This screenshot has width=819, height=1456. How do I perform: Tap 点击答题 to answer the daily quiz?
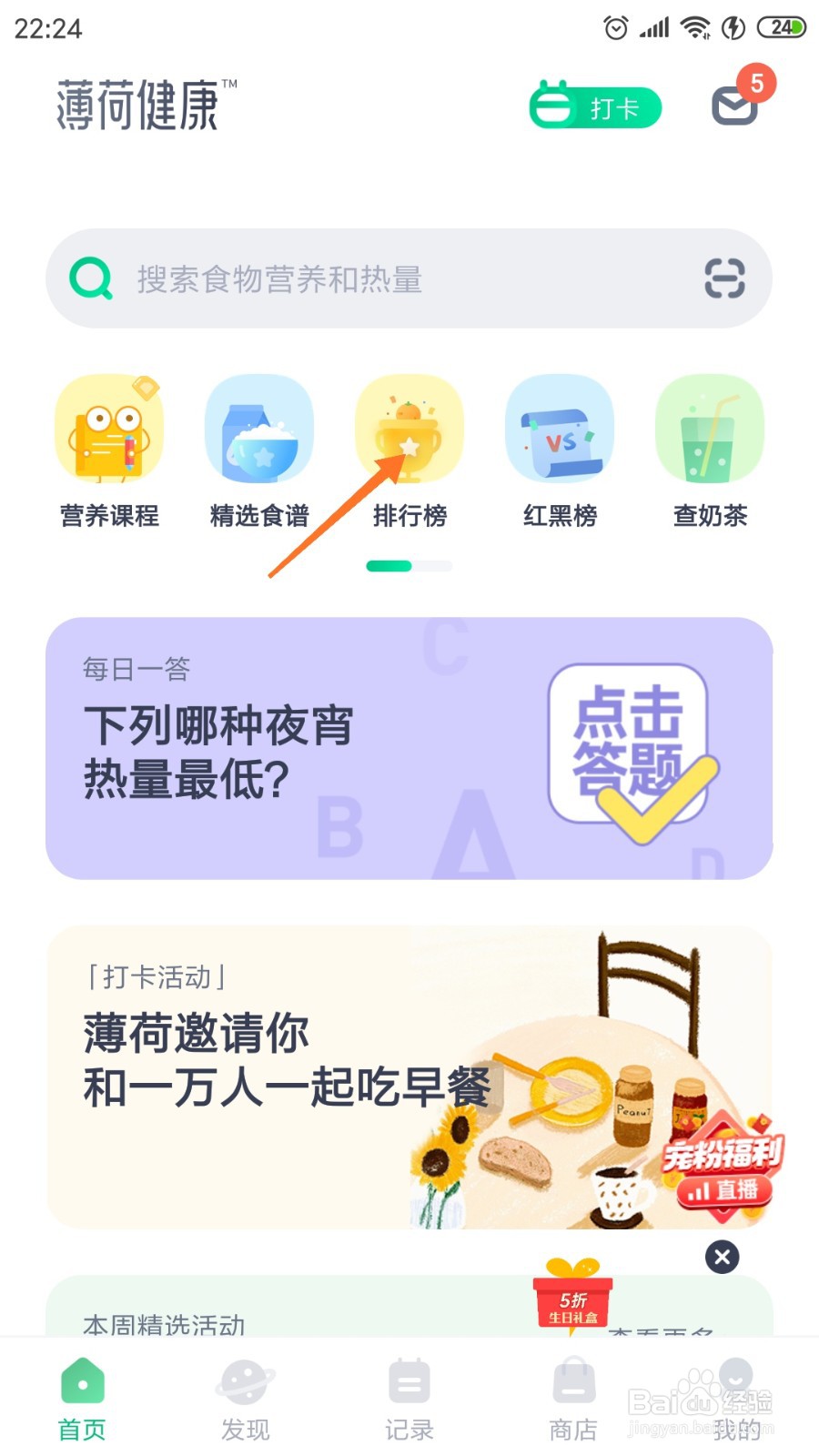[x=628, y=746]
